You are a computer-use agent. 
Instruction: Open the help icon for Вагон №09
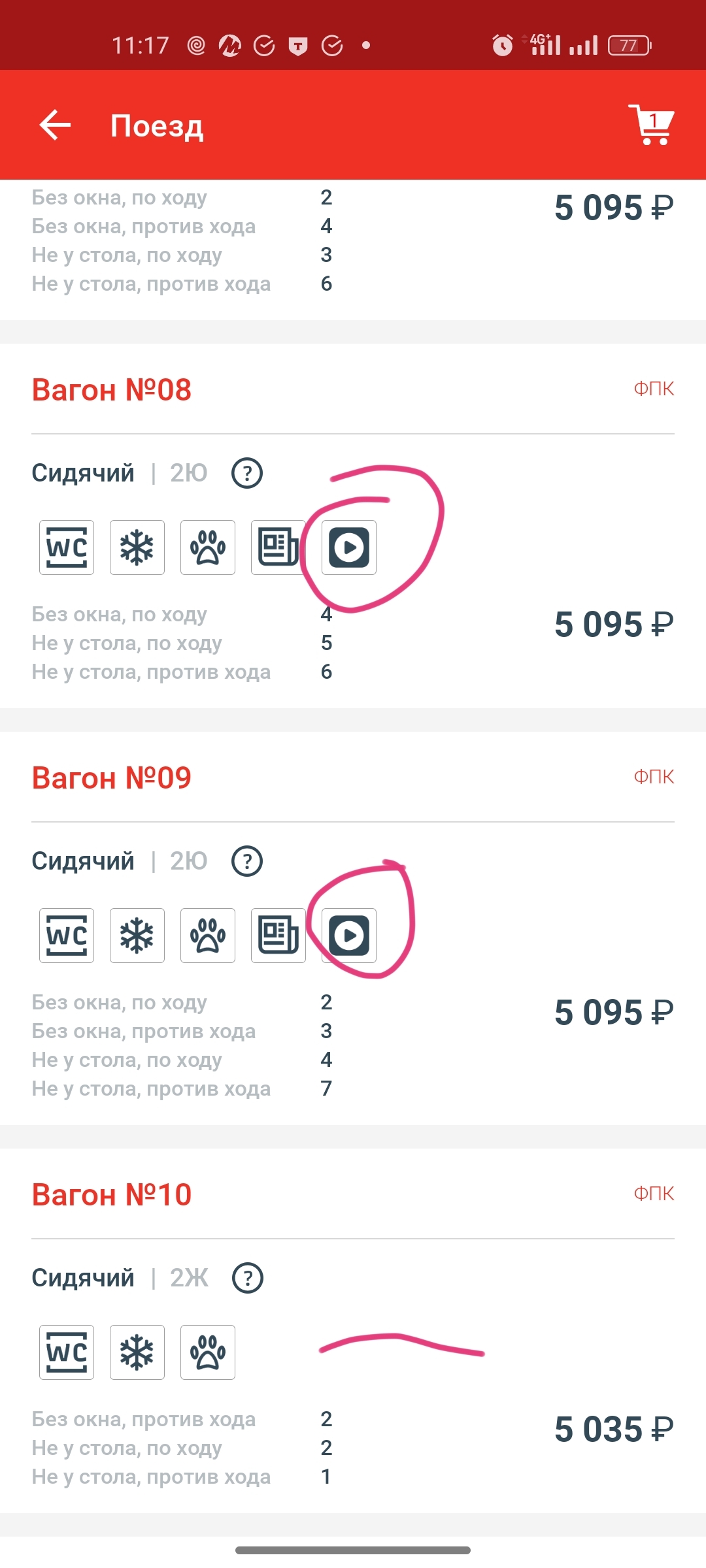(247, 861)
